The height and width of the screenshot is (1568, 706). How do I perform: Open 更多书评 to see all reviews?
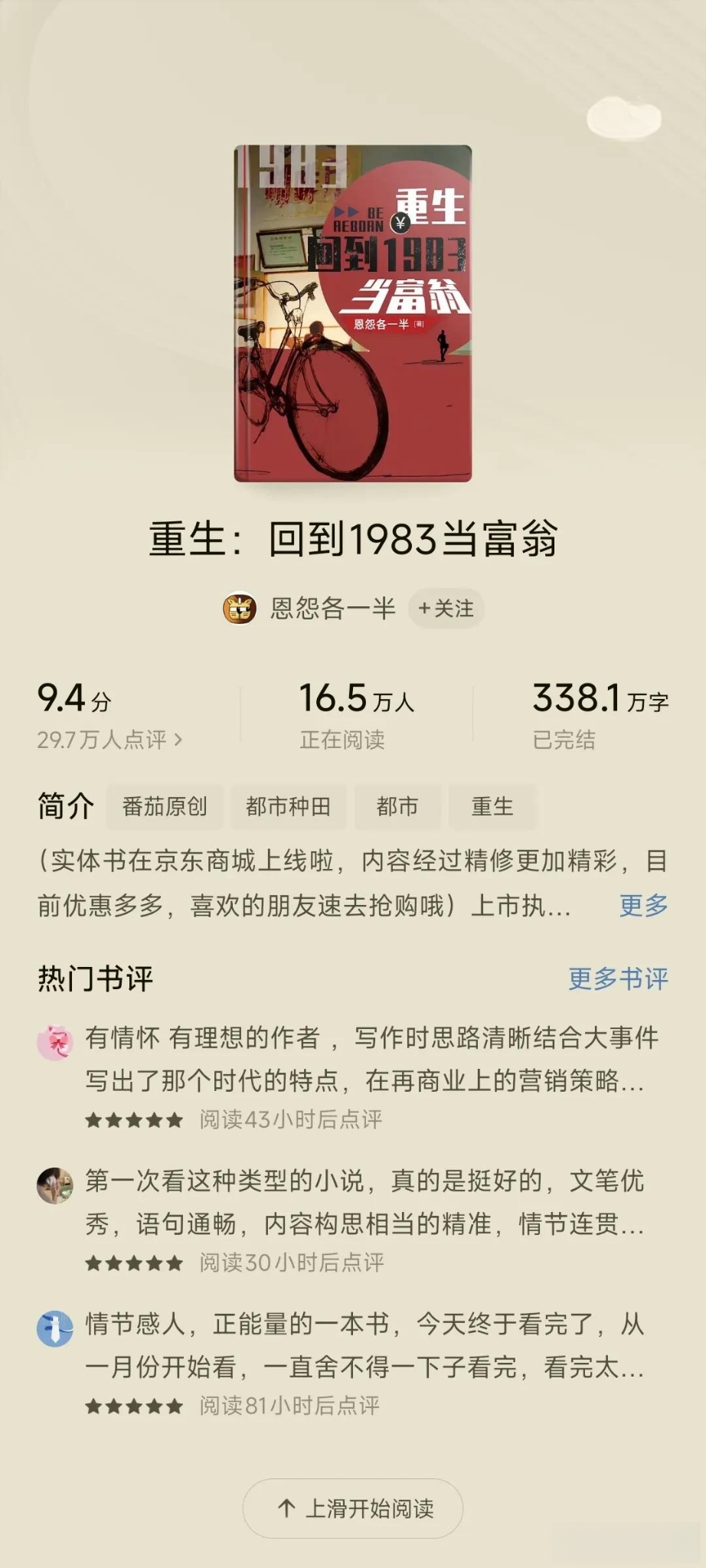pyautogui.click(x=618, y=978)
